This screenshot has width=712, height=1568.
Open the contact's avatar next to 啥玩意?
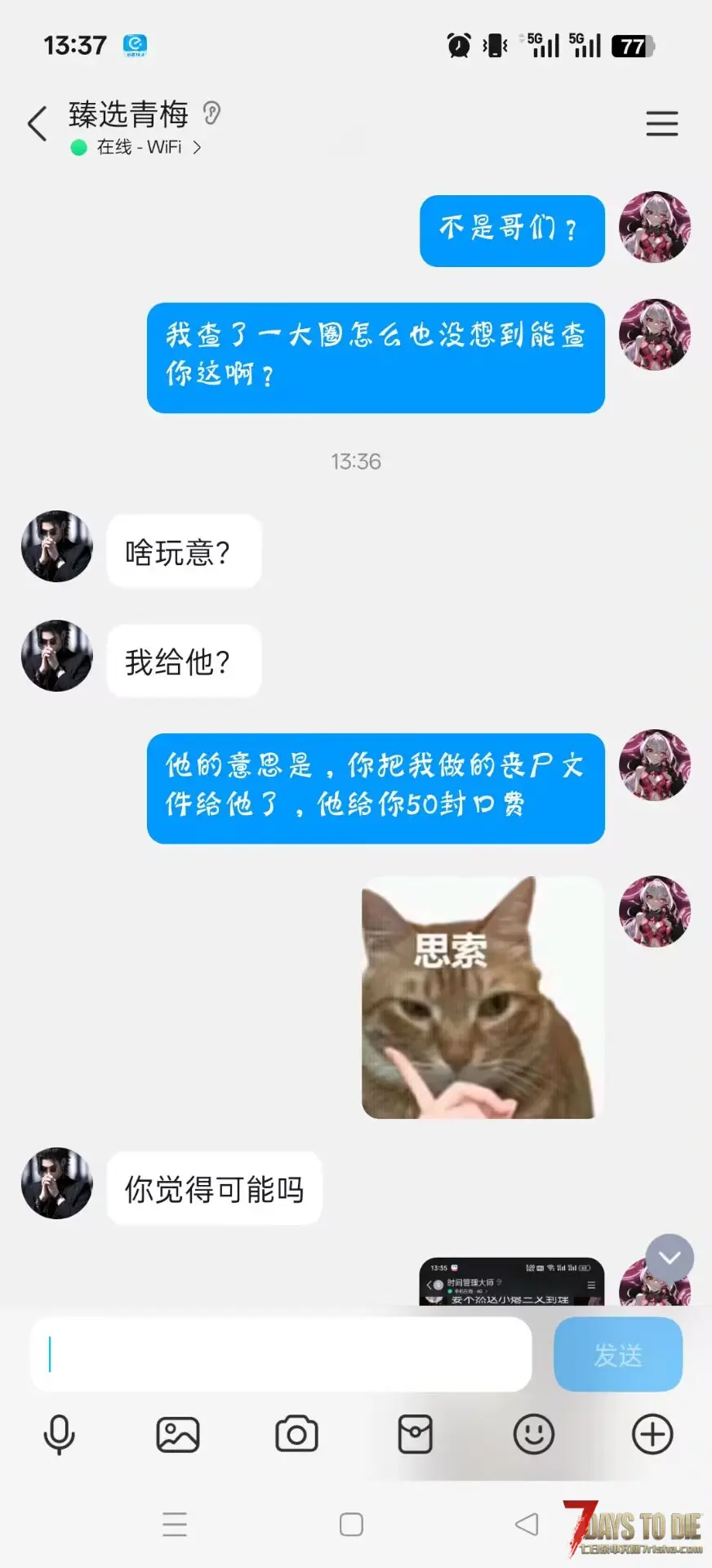57,546
